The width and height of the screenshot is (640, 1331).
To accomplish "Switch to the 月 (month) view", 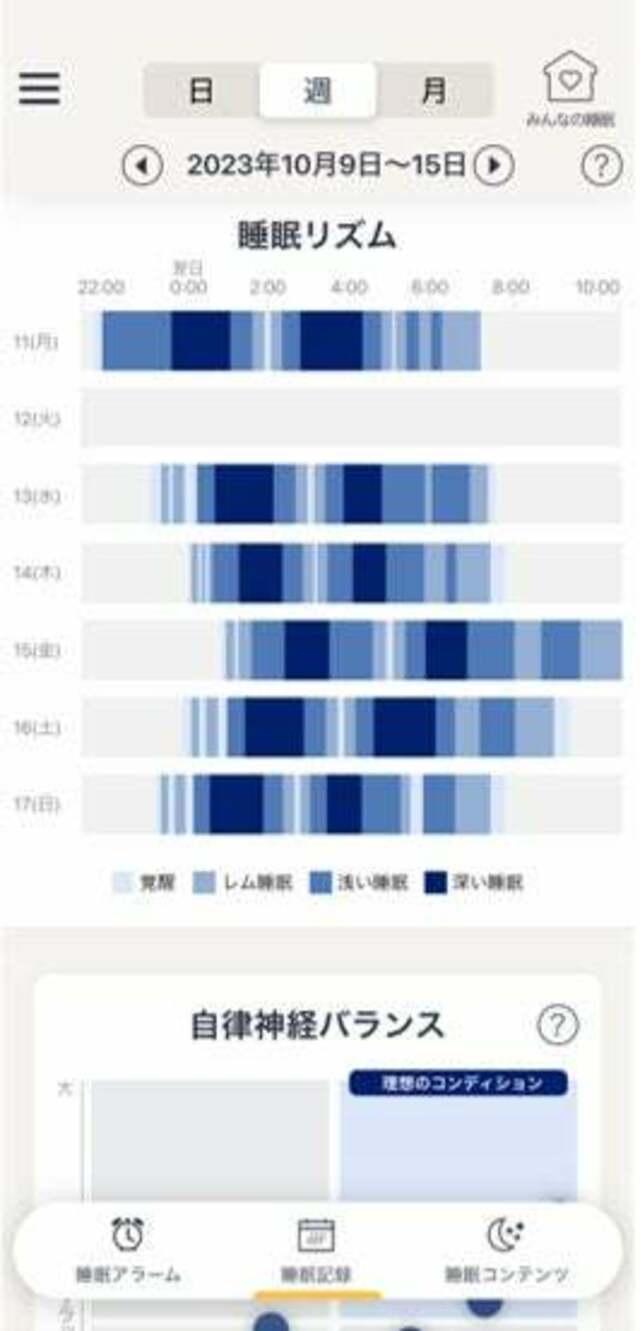I will pyautogui.click(x=434, y=91).
